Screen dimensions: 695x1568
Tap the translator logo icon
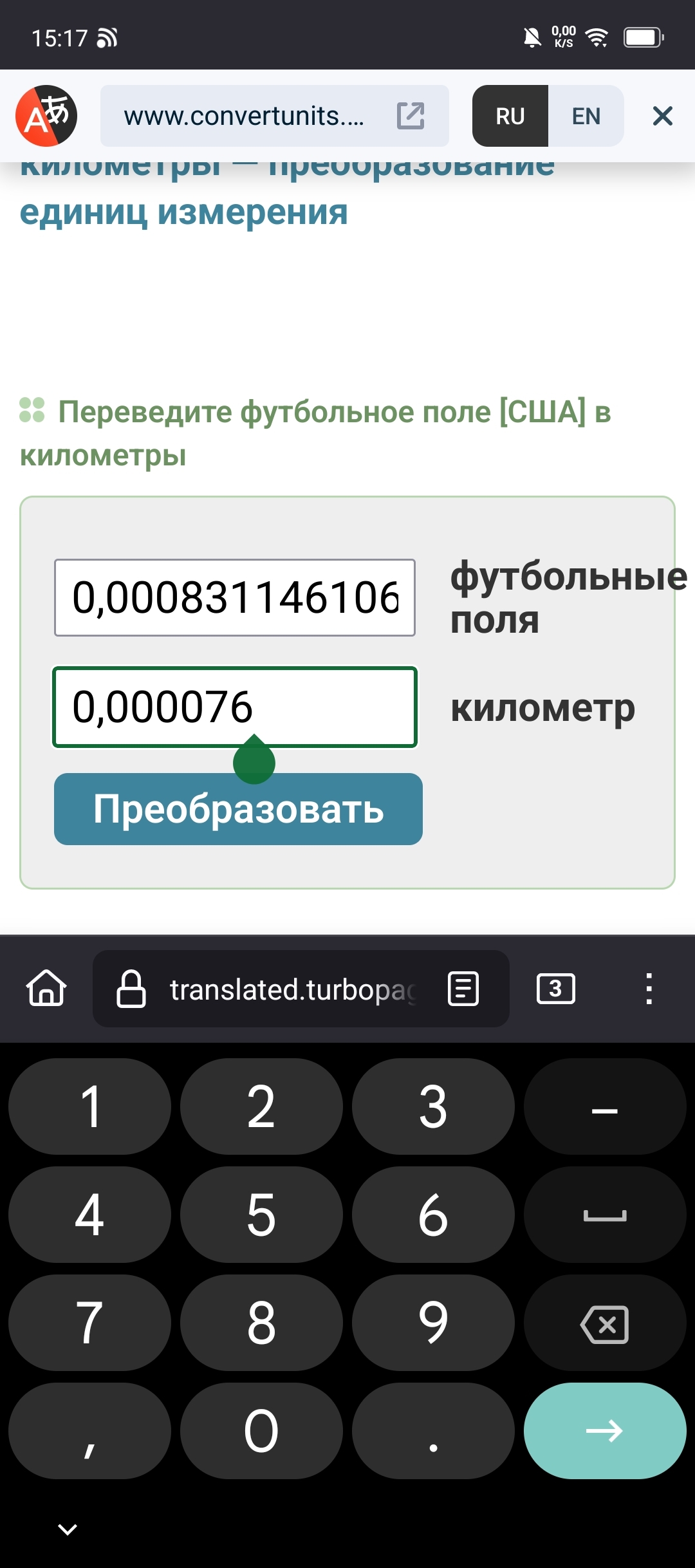[x=46, y=116]
